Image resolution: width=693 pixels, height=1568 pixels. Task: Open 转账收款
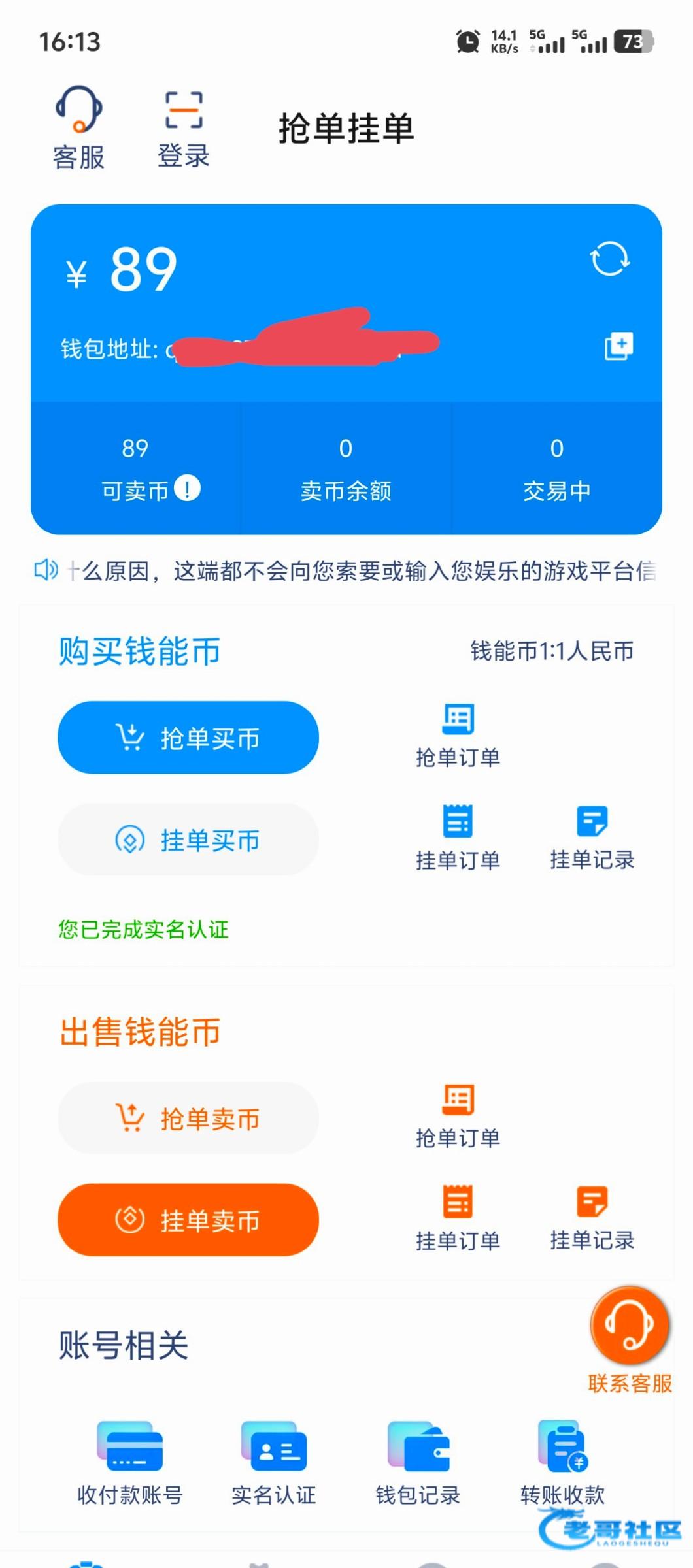click(x=562, y=1462)
